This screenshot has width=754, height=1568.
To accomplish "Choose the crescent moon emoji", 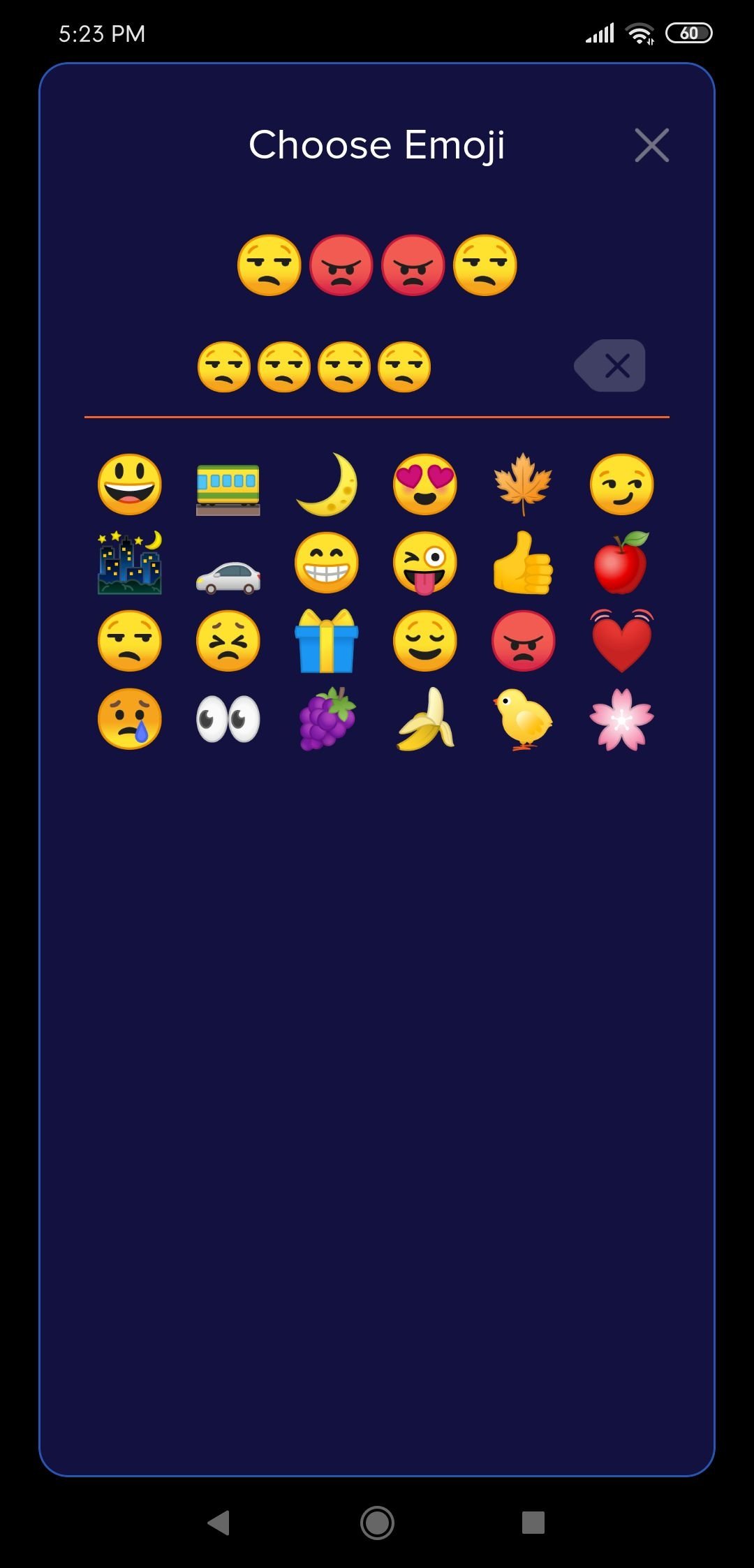I will pos(327,485).
